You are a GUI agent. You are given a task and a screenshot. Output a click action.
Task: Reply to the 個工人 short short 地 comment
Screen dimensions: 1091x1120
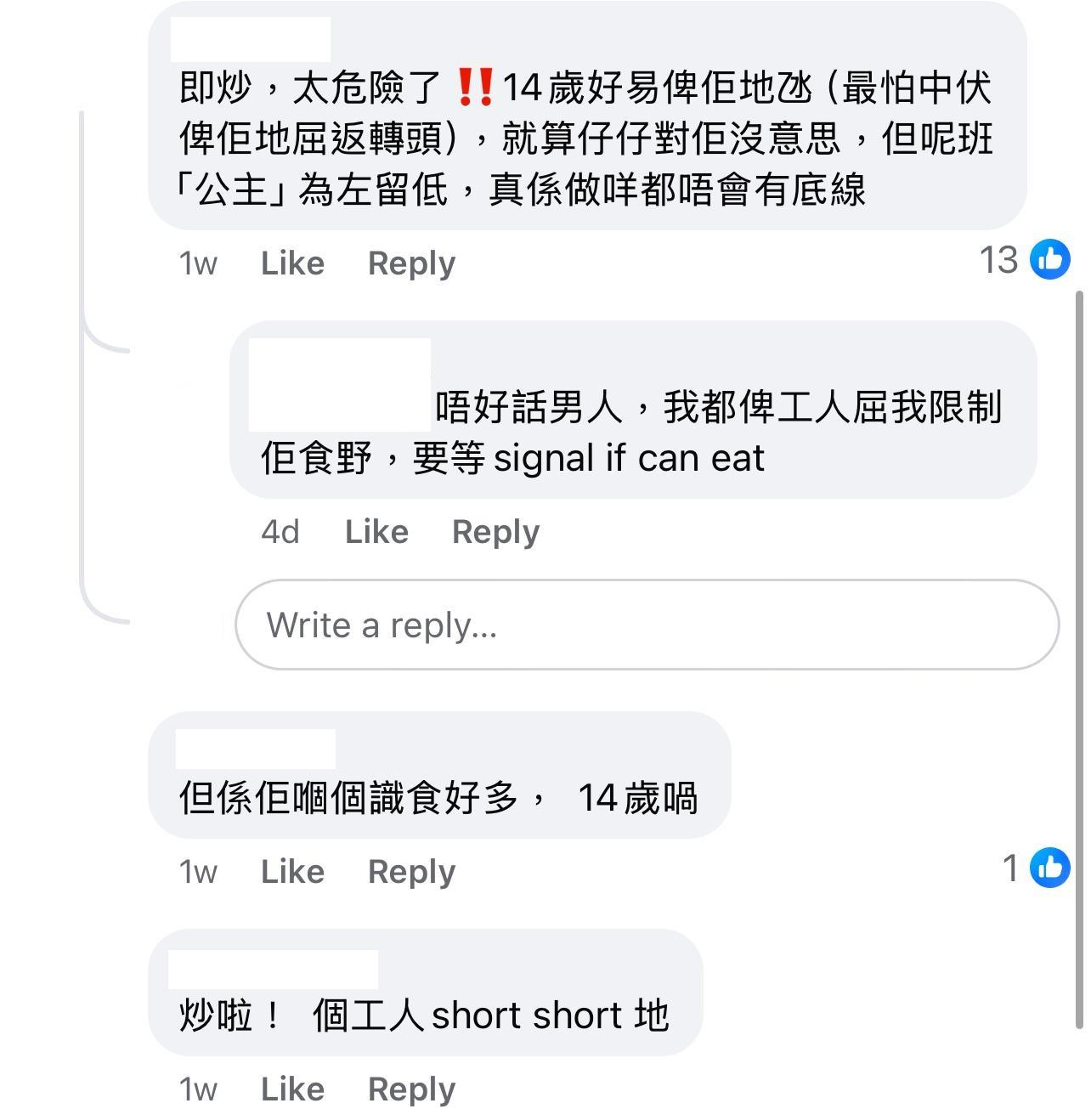[411, 1089]
